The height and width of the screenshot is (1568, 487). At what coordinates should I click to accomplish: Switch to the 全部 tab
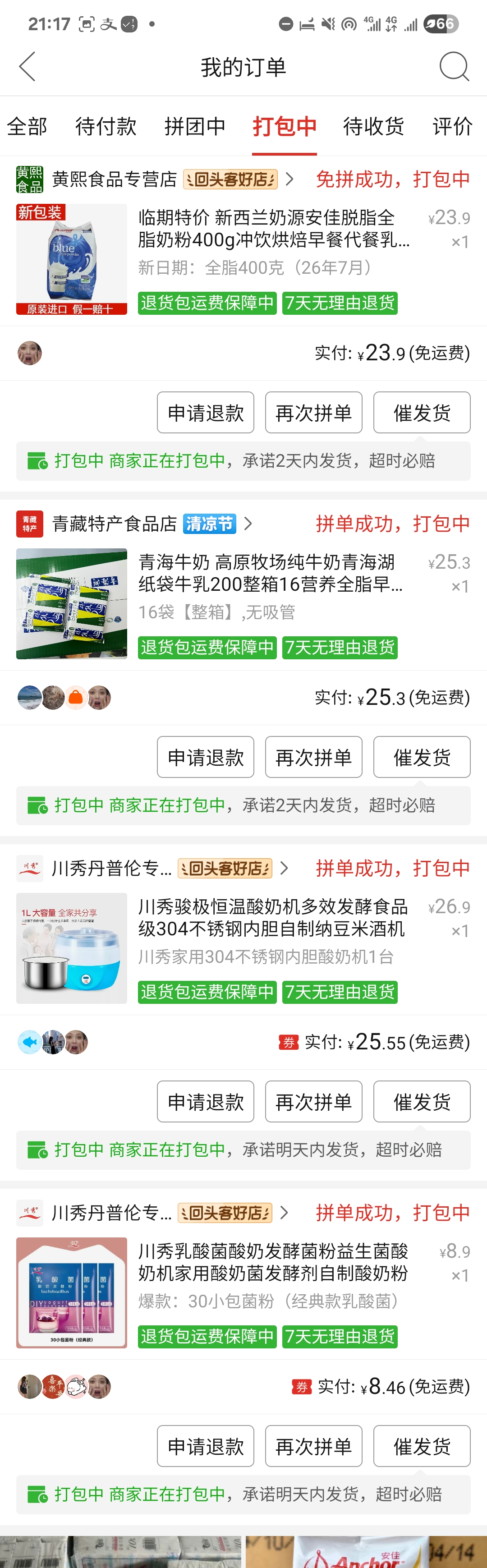tap(28, 127)
